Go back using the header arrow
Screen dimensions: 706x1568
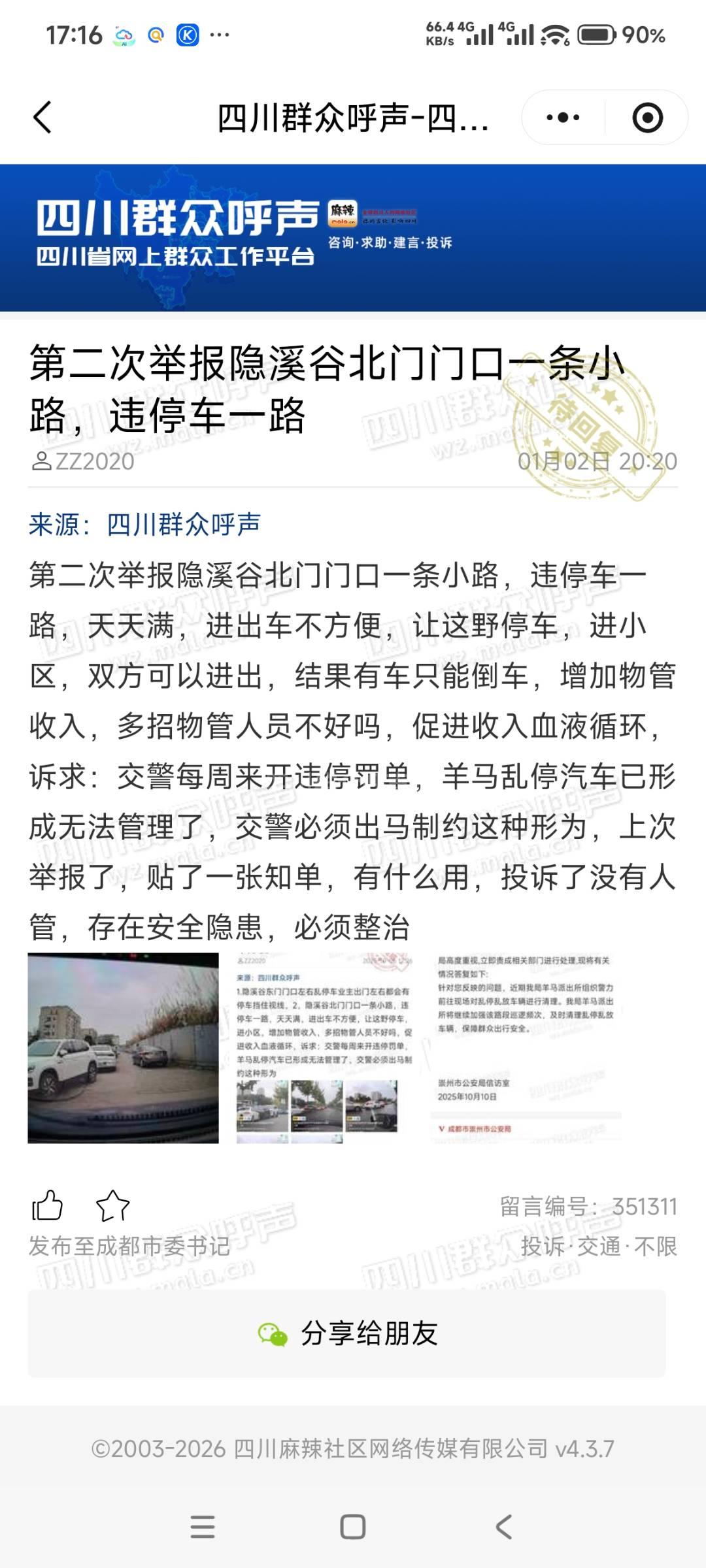43,118
